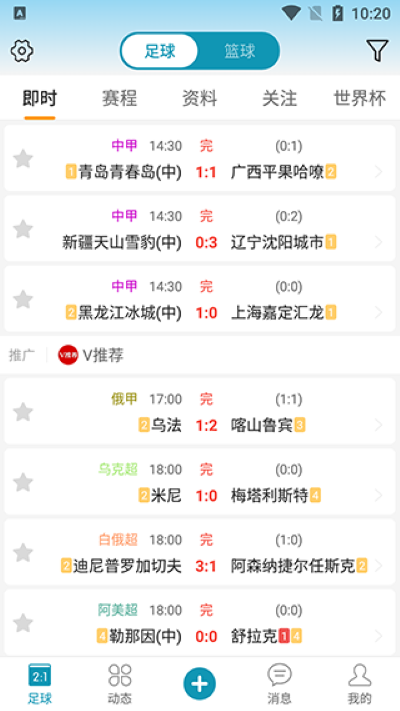This screenshot has height=711, width=400.
Task: Open the 消息 bottom tab
Action: tap(279, 683)
